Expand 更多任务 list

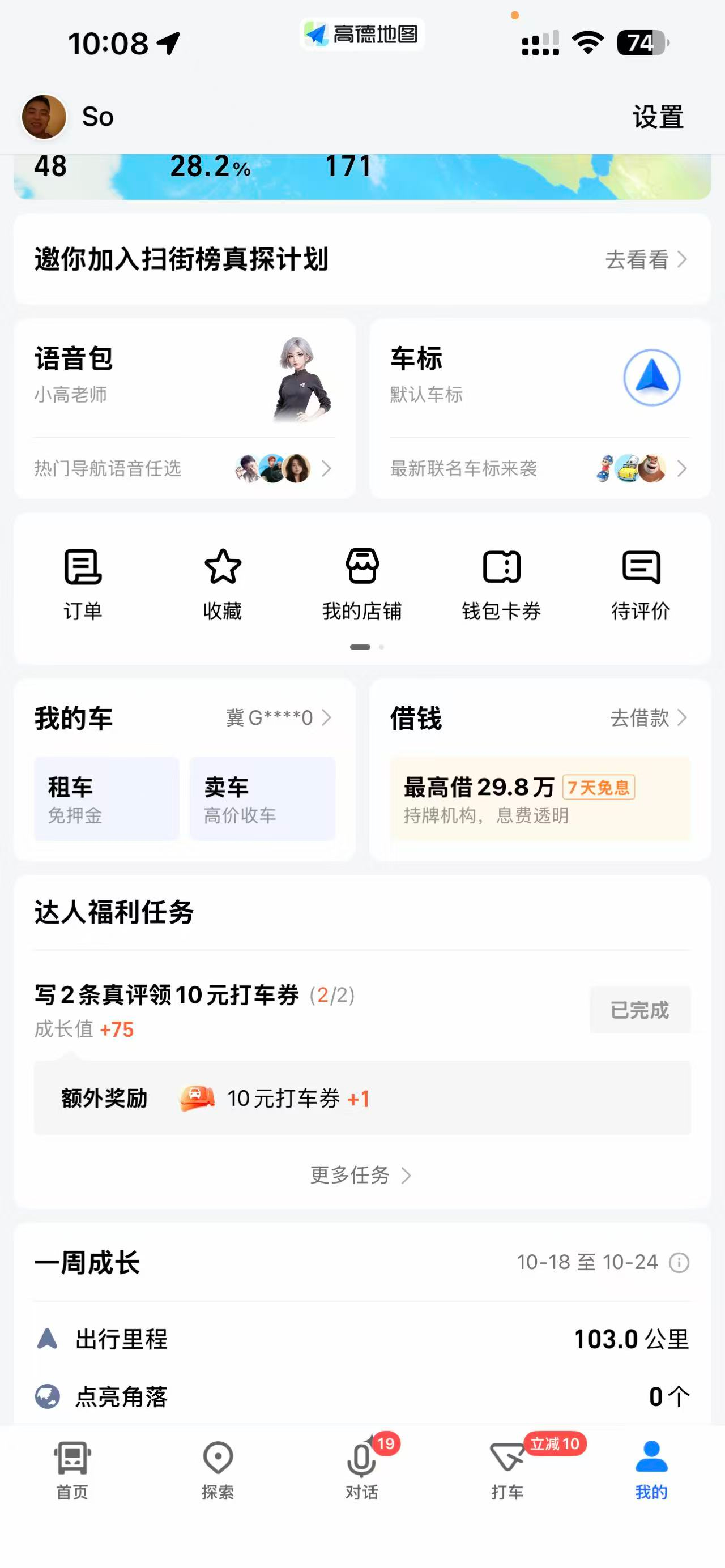[361, 1175]
